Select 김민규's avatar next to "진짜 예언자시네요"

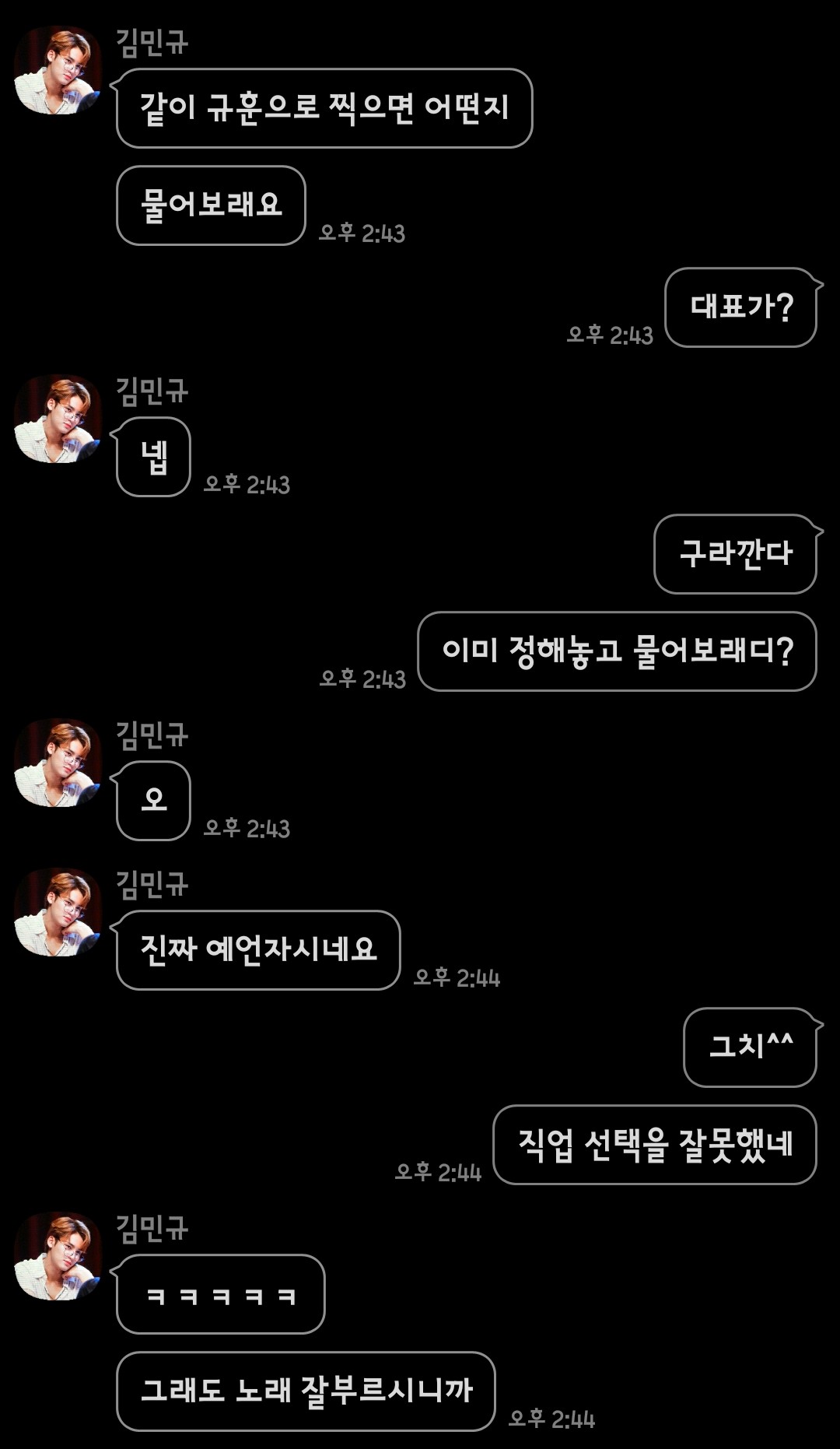pyautogui.click(x=58, y=913)
